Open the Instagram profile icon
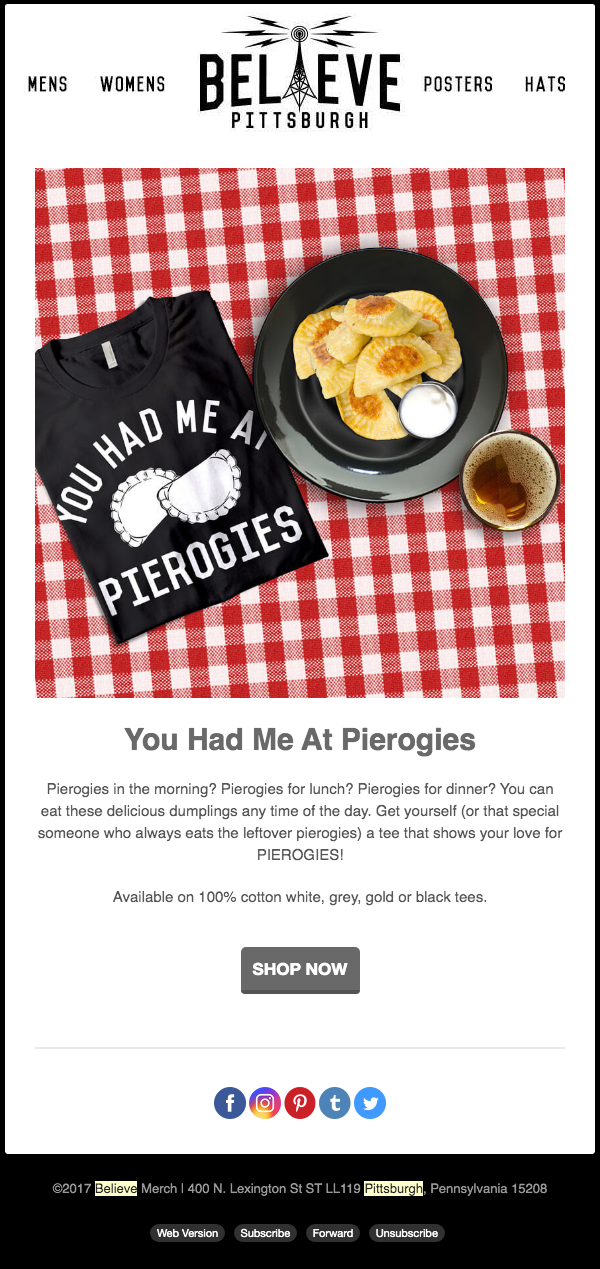This screenshot has width=600, height=1269. pos(265,1103)
